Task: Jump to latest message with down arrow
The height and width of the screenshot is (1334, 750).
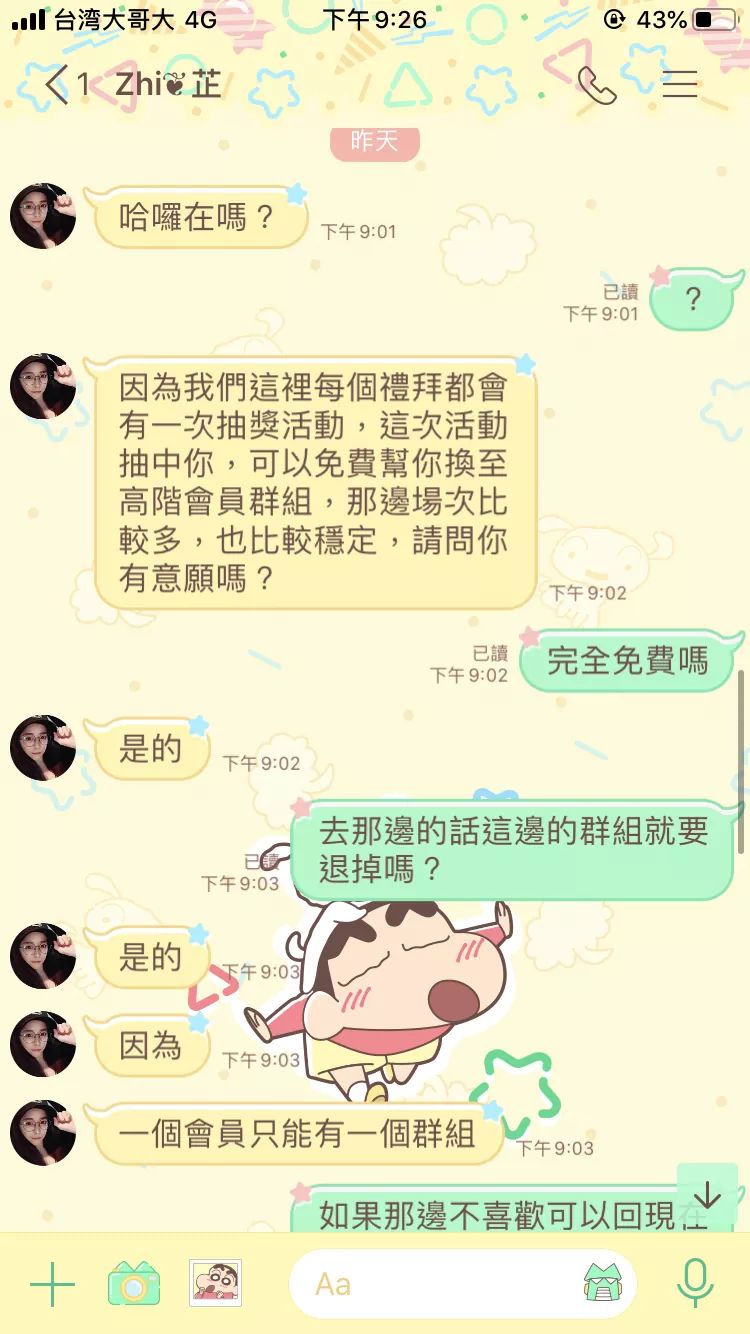Action: 707,1195
